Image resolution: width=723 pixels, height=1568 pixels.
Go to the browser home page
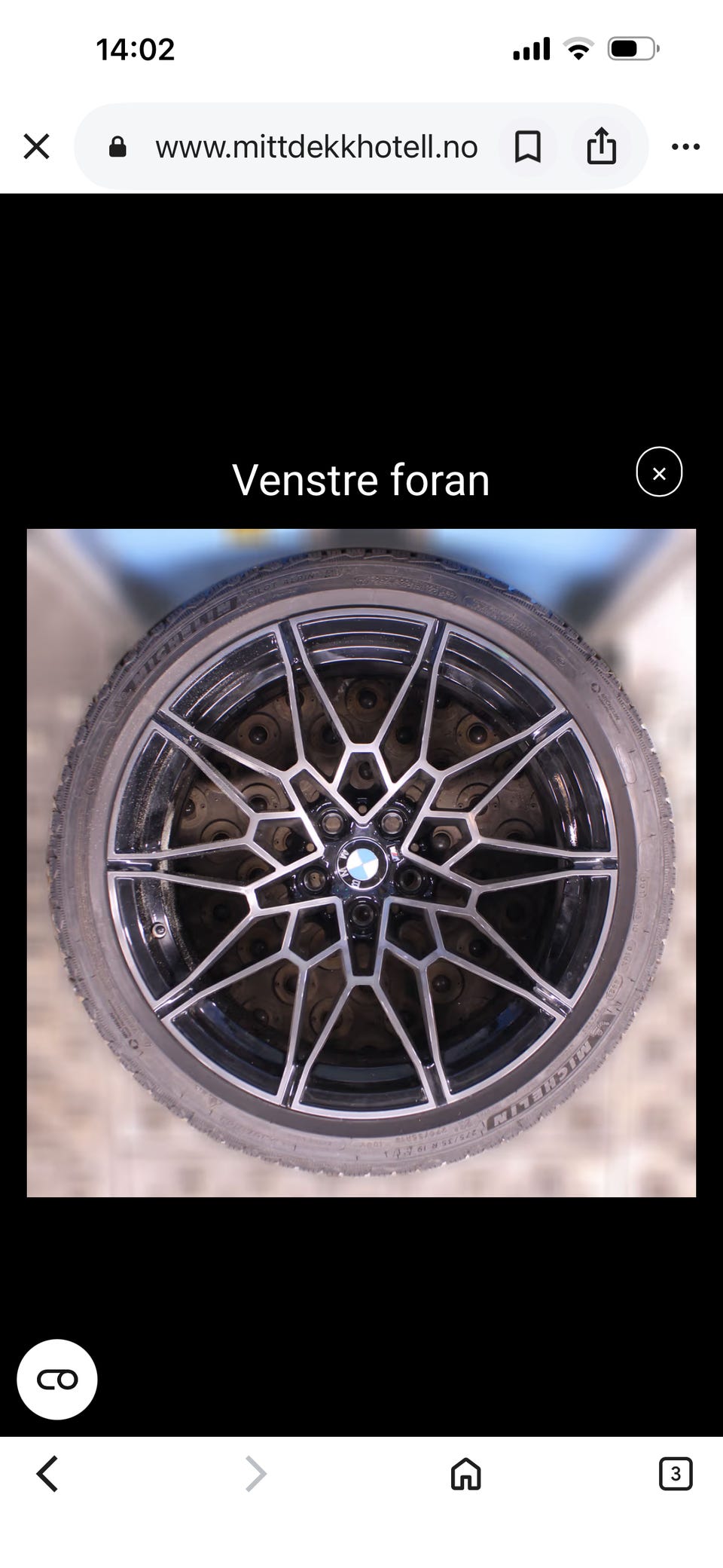[465, 1473]
